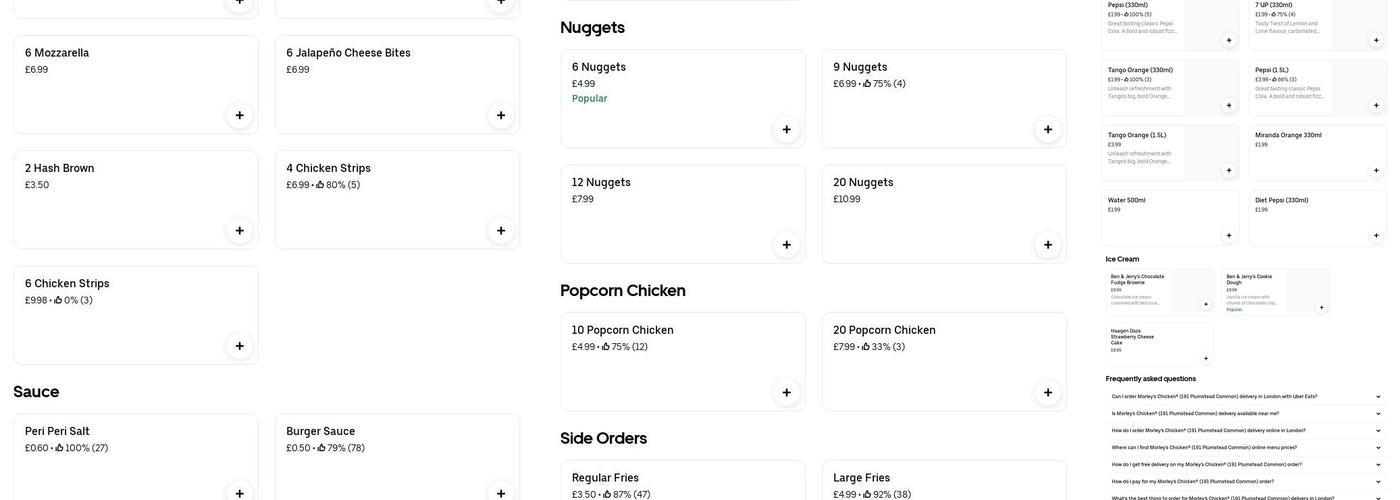Add 9 Nuggets to the order
The width and height of the screenshot is (1400, 500).
pyautogui.click(x=1048, y=129)
